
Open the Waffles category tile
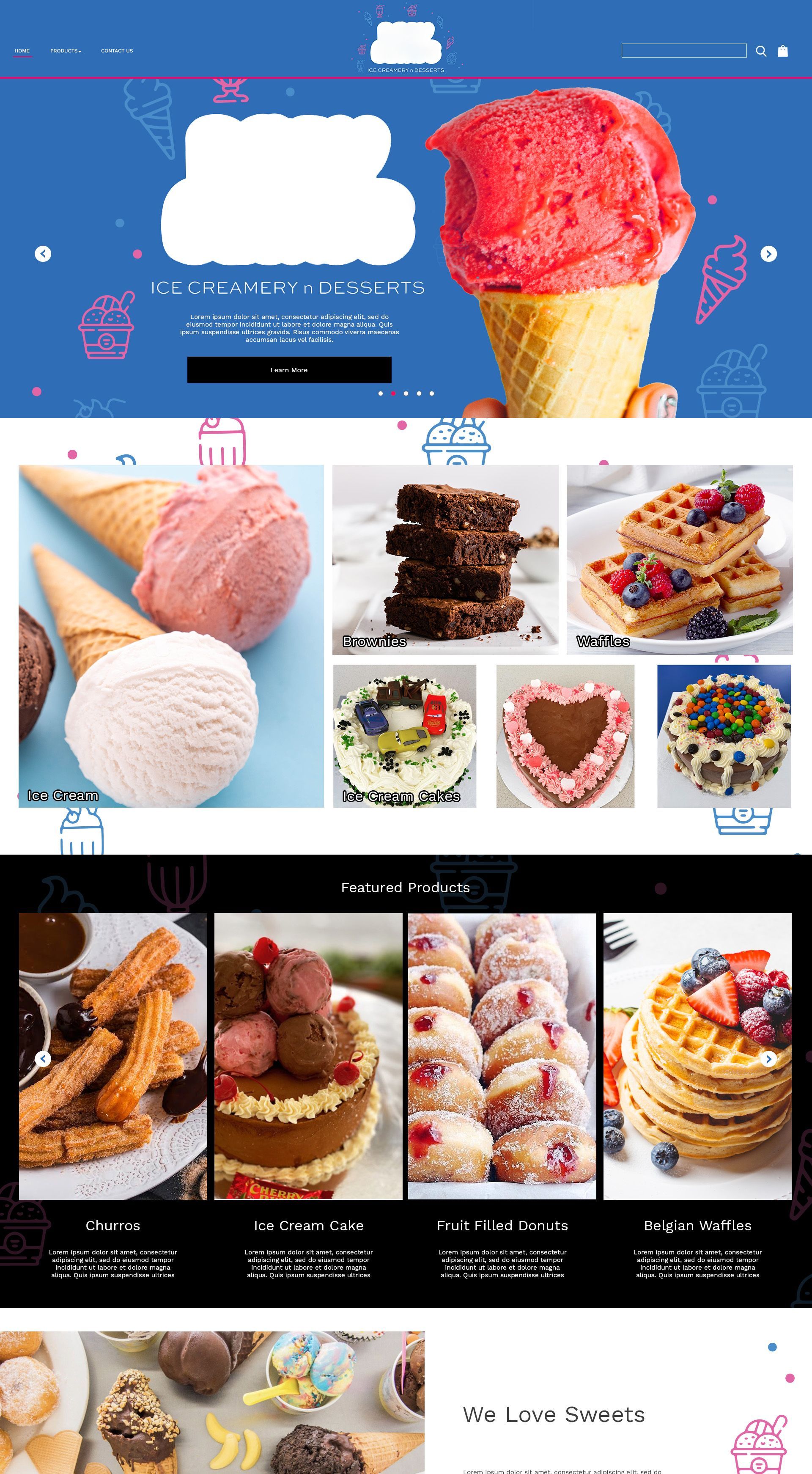point(679,559)
